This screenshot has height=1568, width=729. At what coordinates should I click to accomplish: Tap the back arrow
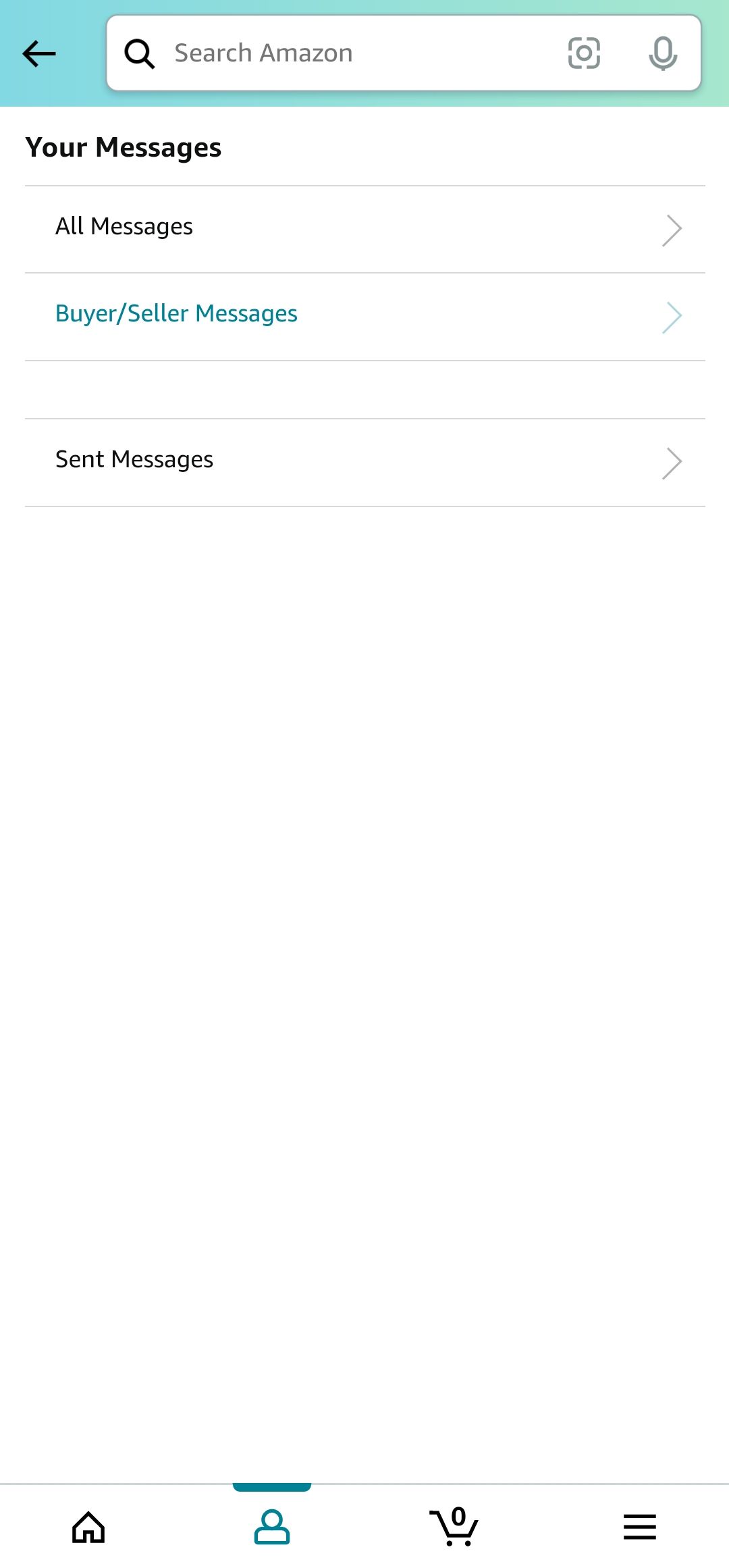(38, 53)
